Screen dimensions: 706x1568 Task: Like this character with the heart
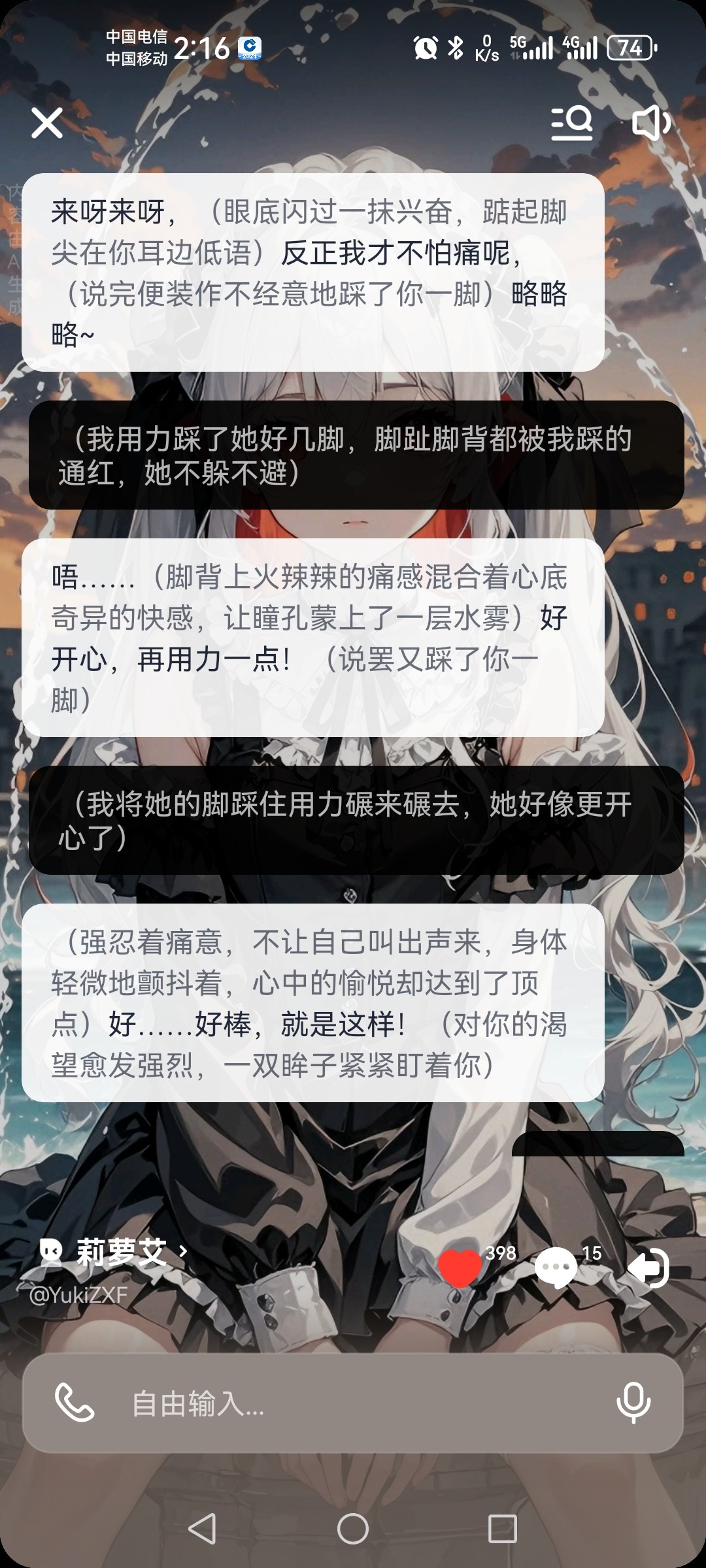point(460,1267)
